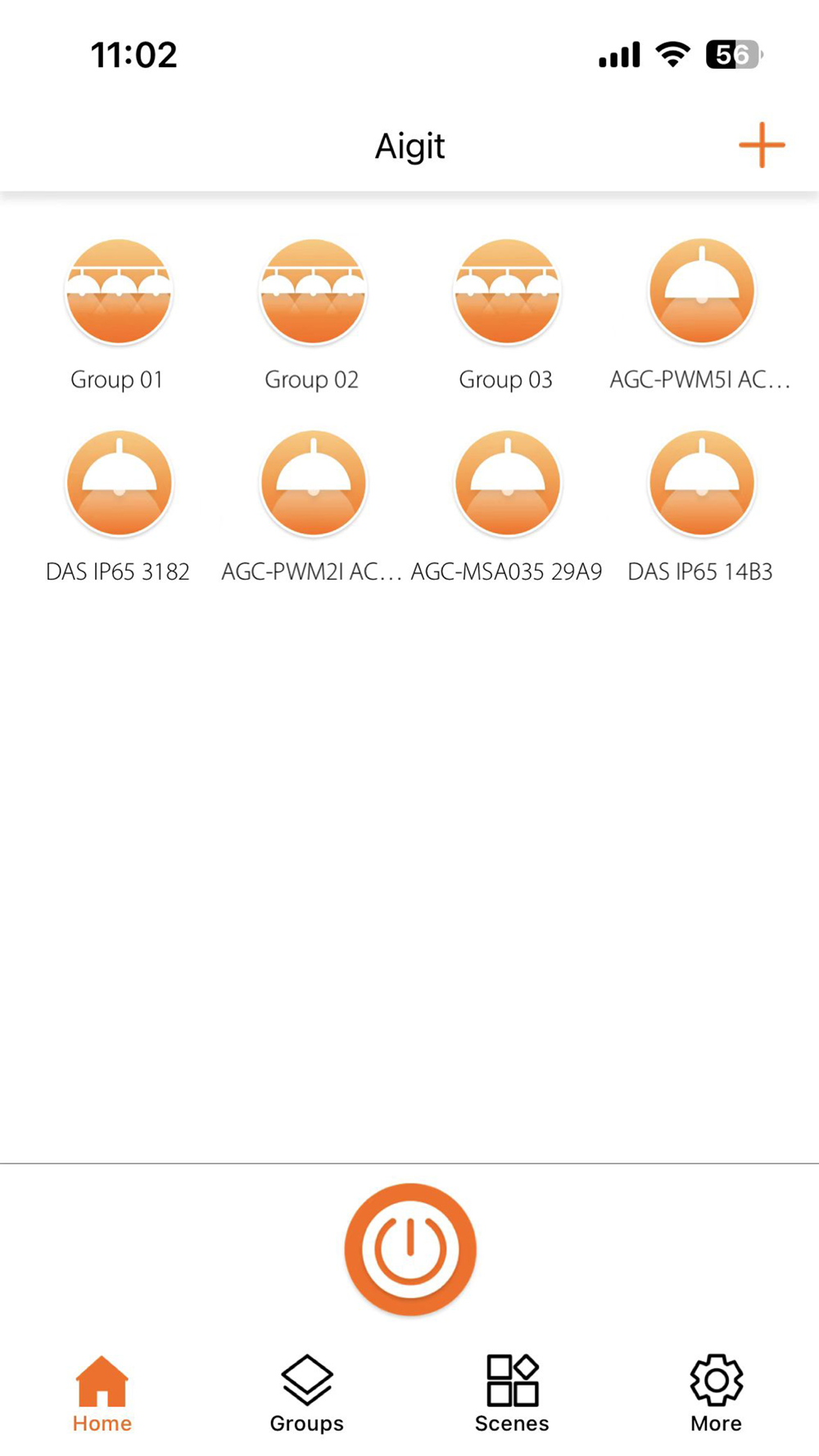Open the More settings tab
This screenshot has width=819, height=1456.
click(717, 1394)
